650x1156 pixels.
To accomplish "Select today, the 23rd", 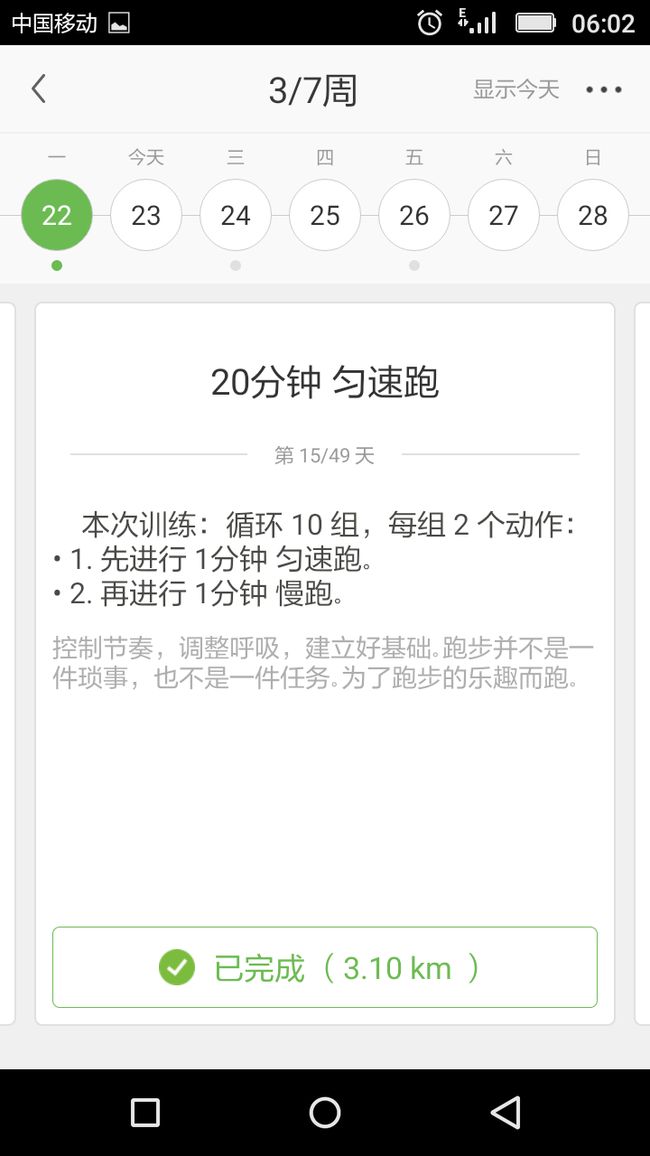I will 146,215.
